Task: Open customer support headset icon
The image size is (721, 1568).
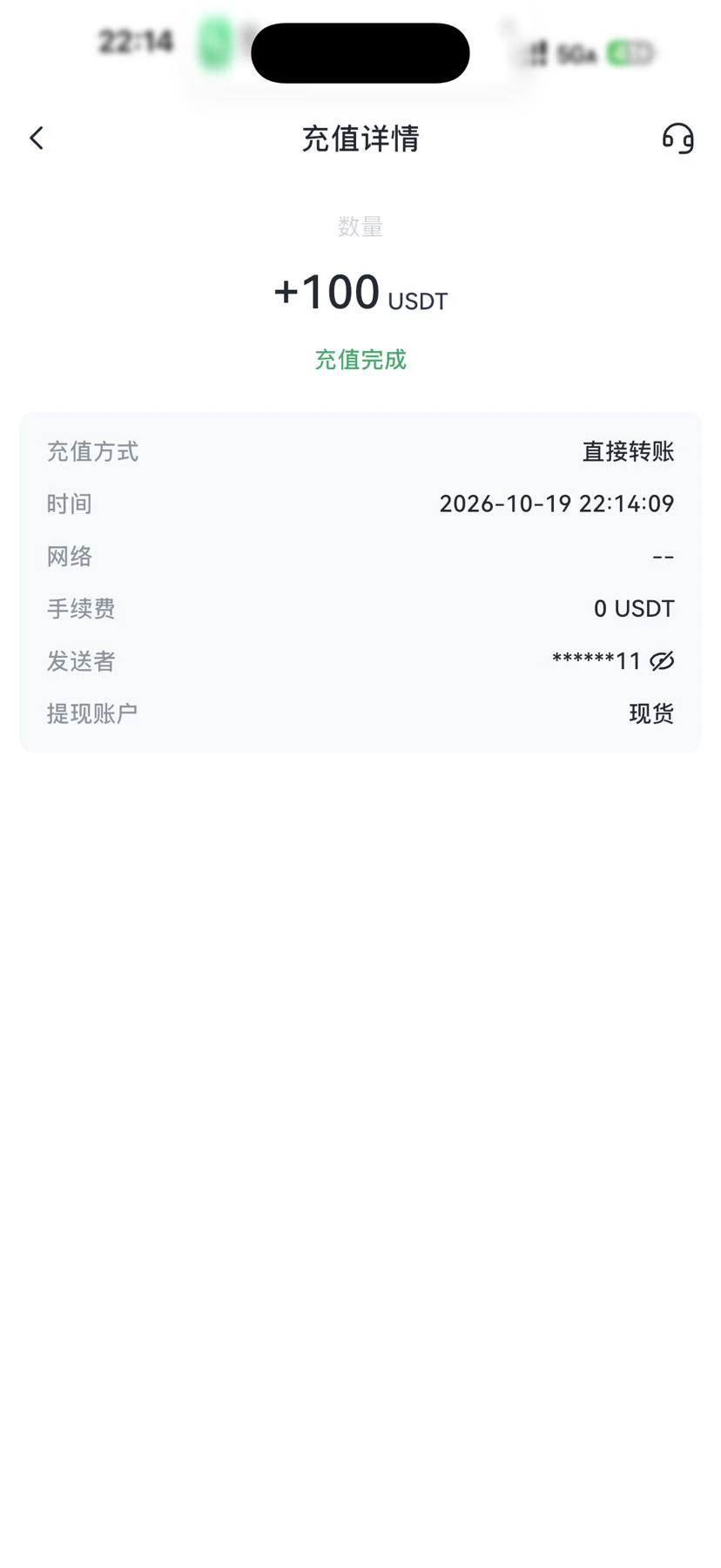Action: pos(677,138)
